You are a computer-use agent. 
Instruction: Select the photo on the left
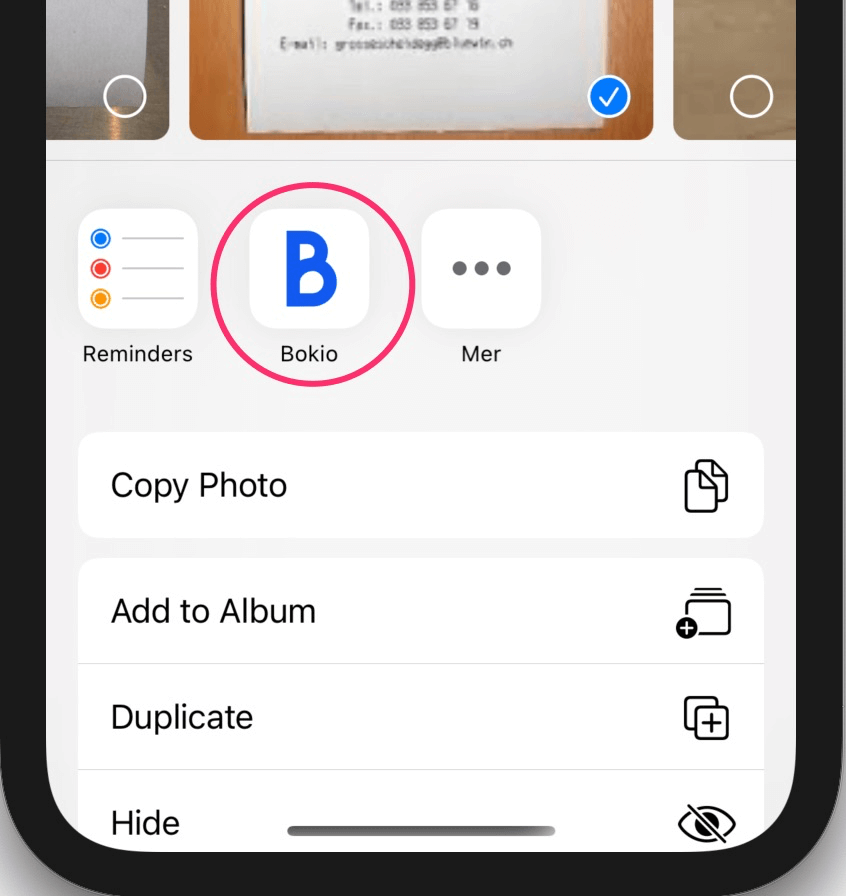click(x=125, y=97)
